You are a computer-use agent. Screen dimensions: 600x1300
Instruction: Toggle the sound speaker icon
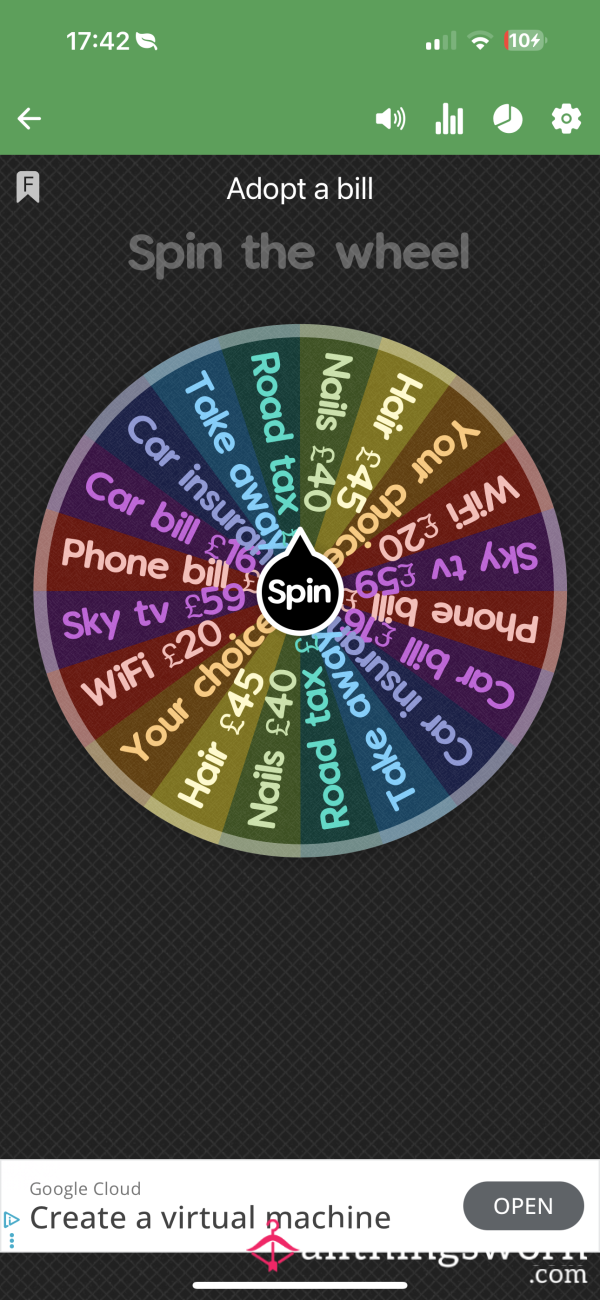[390, 120]
